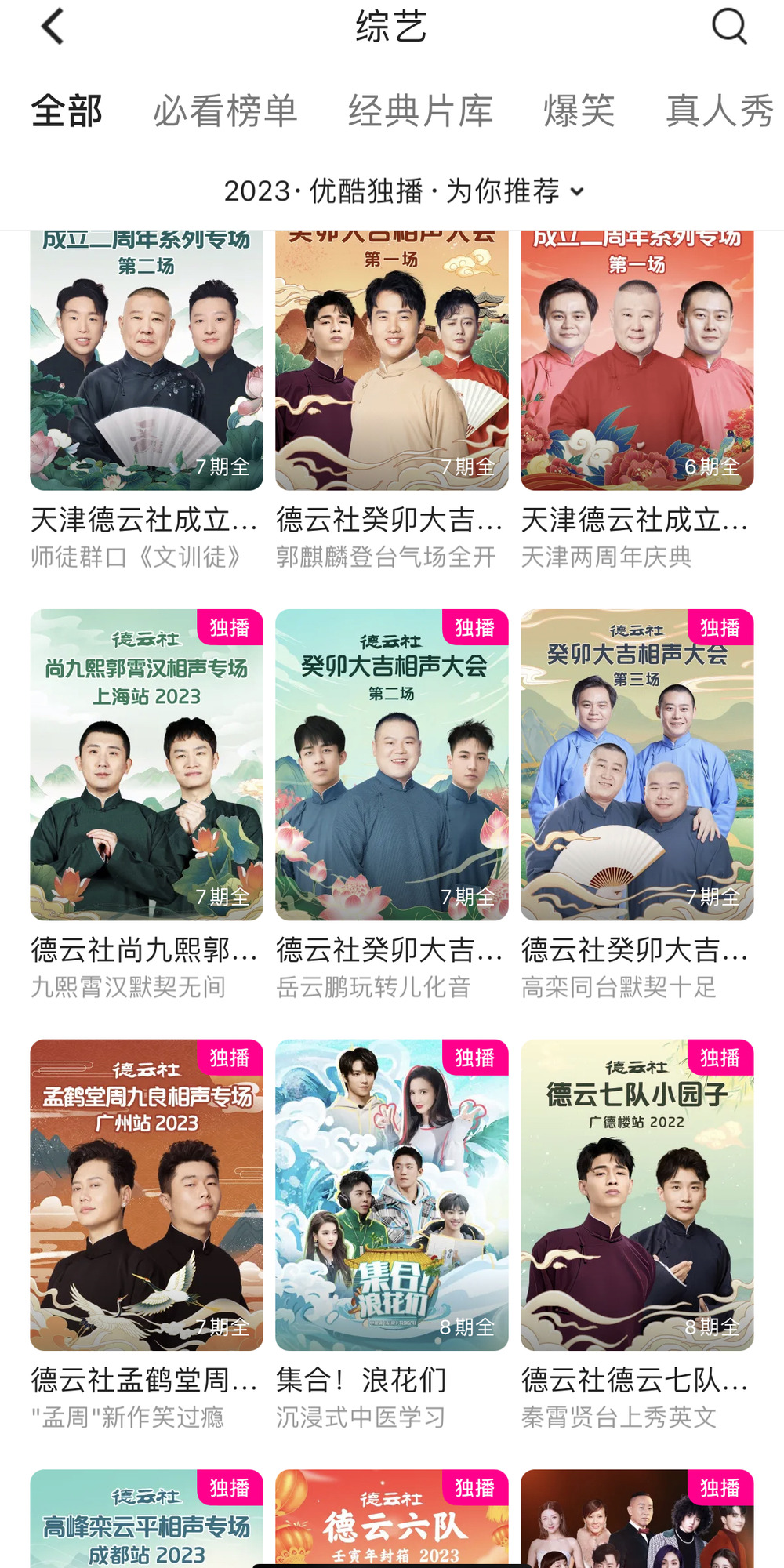Tap the 独播 badge on 尚九熙郭霄汉相声专场 poster
Image resolution: width=784 pixels, height=1568 pixels.
click(x=229, y=627)
